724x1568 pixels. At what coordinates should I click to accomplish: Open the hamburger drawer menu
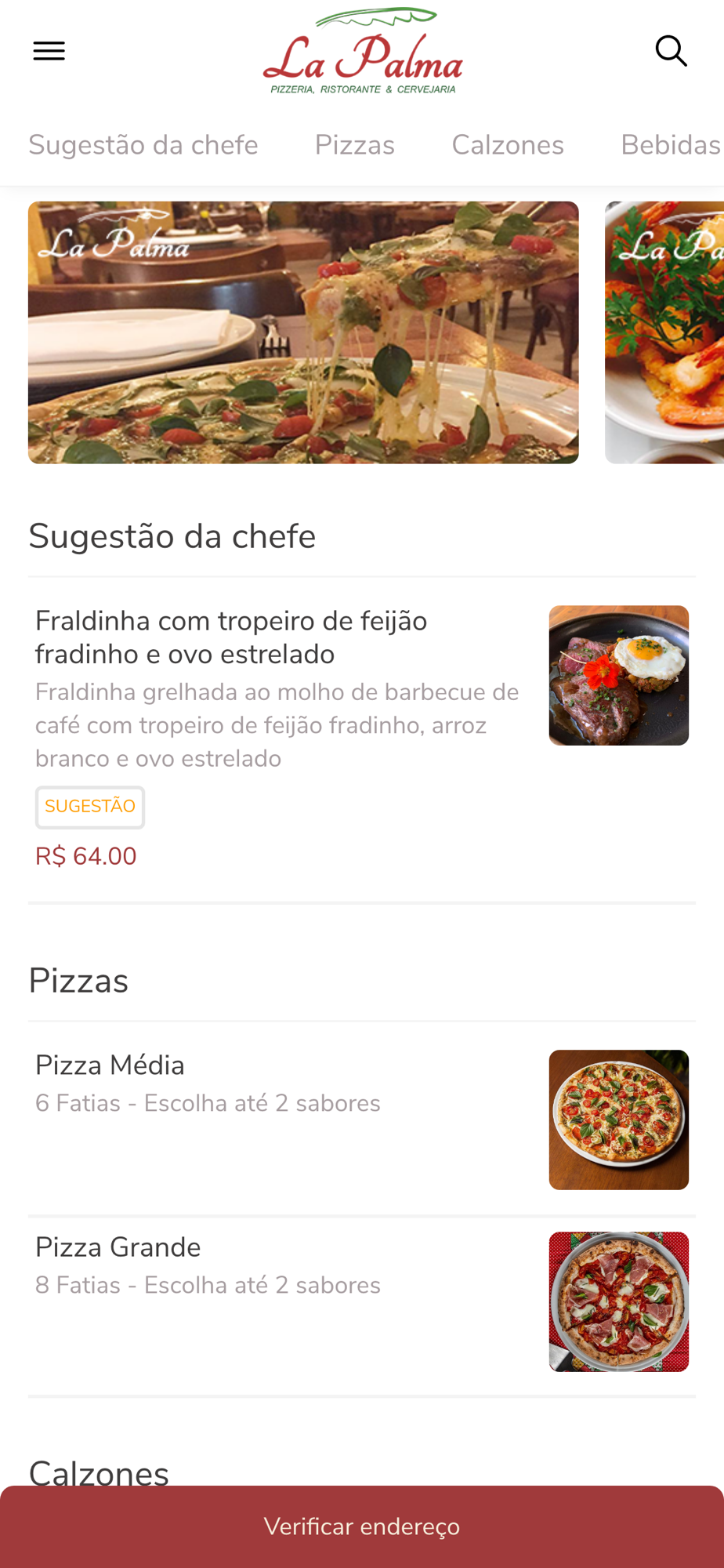49,51
